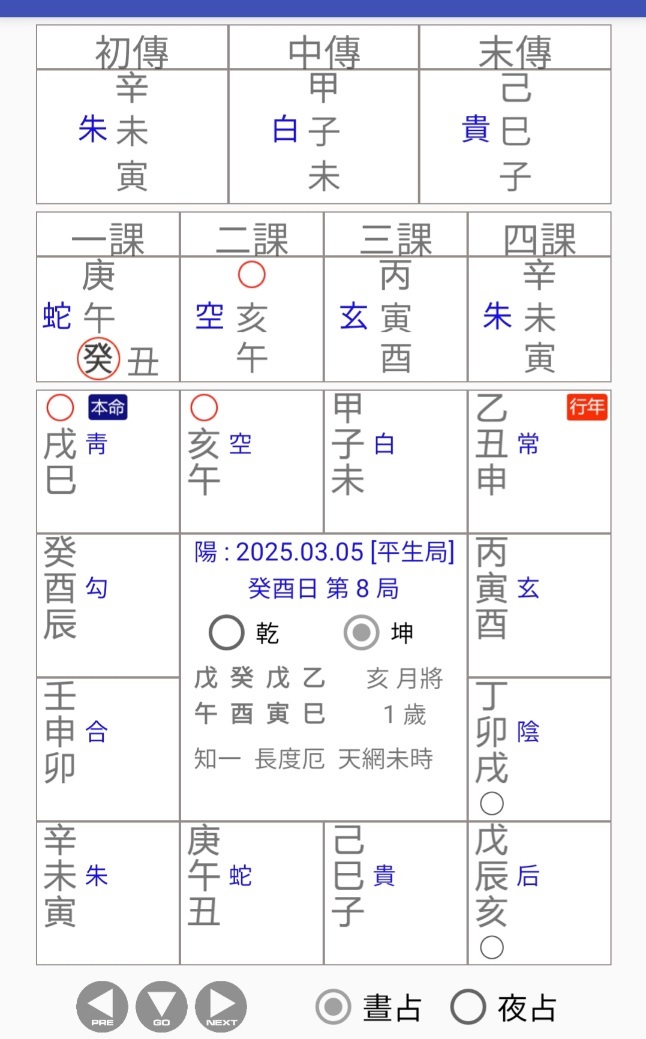Select the 坤 radio button
Image resolution: width=646 pixels, height=1039 pixels.
362,633
